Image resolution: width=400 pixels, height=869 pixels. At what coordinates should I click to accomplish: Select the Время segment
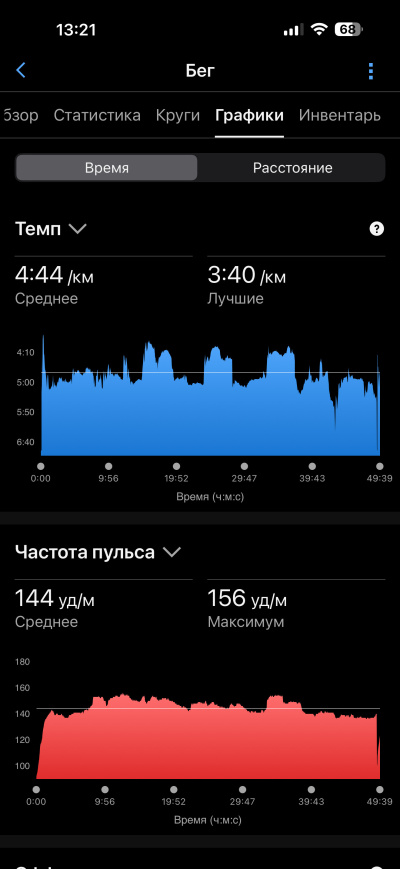106,168
